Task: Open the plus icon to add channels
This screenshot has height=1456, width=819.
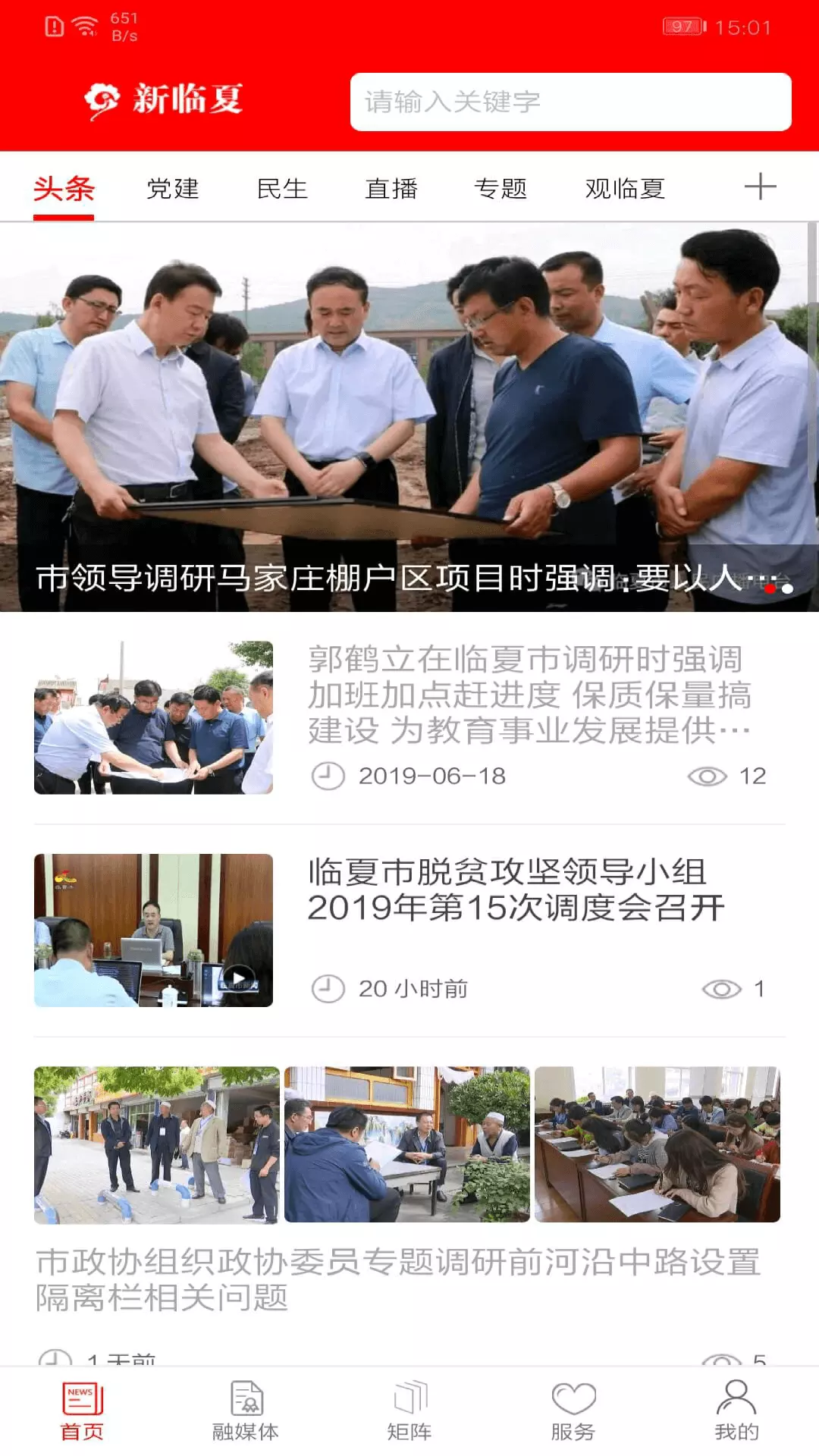Action: click(760, 187)
